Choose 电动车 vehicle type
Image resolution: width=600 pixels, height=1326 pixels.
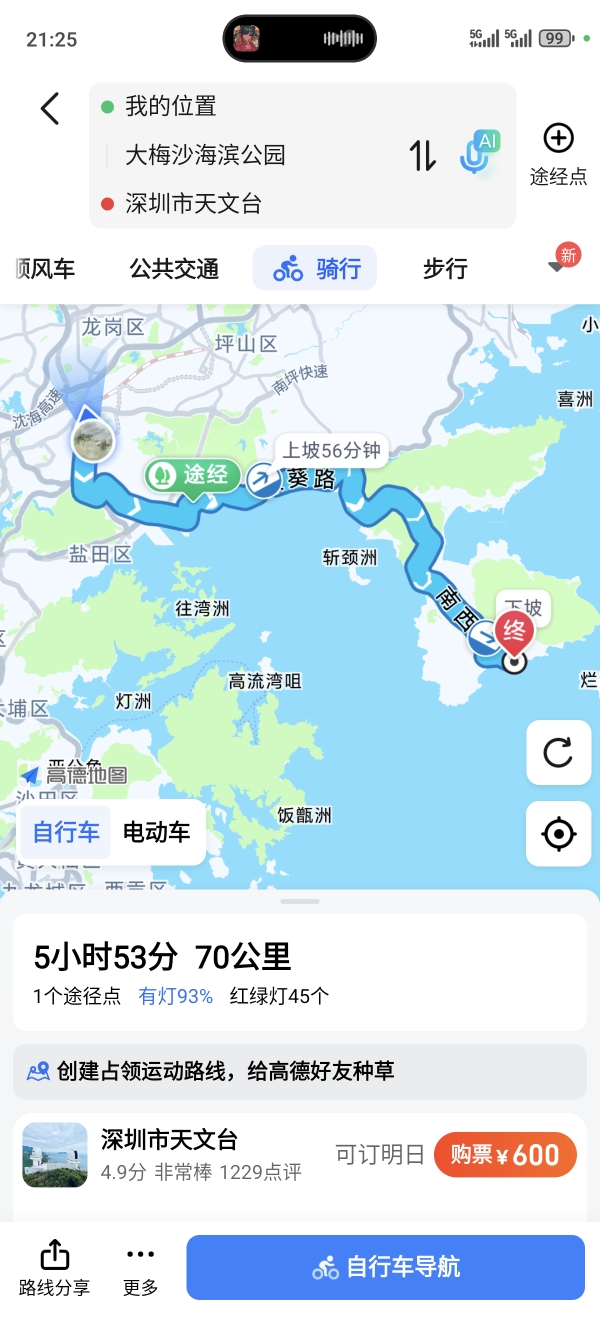tap(156, 832)
